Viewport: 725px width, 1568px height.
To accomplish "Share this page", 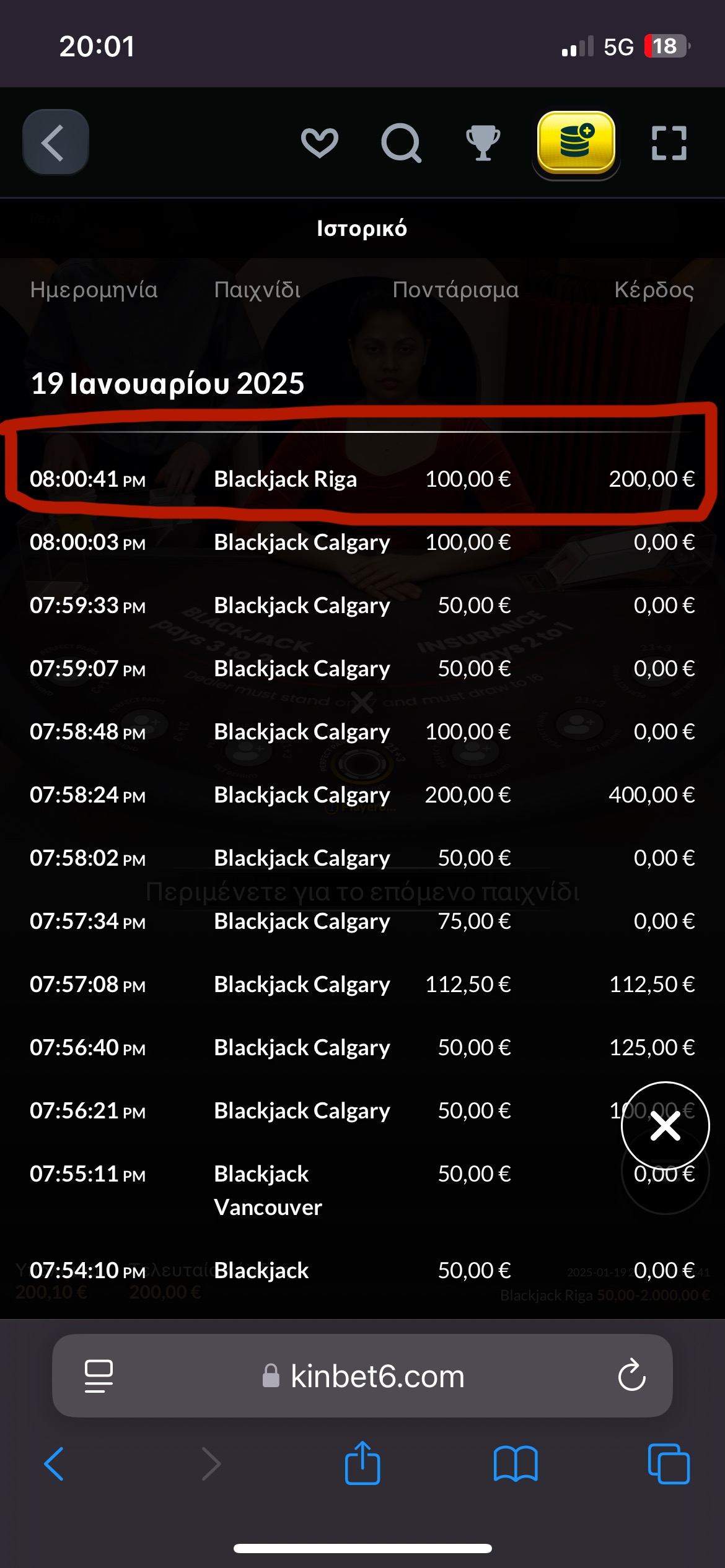I will [362, 1464].
